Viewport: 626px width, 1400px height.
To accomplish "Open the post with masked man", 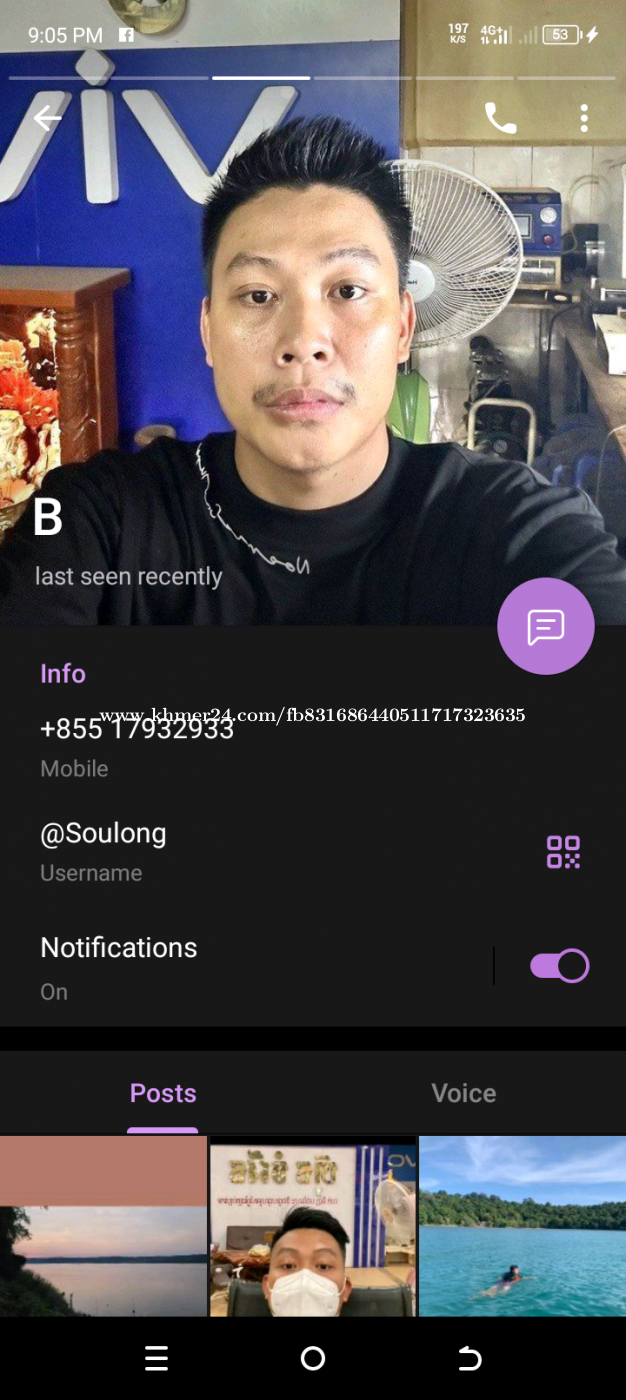I will click(x=312, y=1226).
